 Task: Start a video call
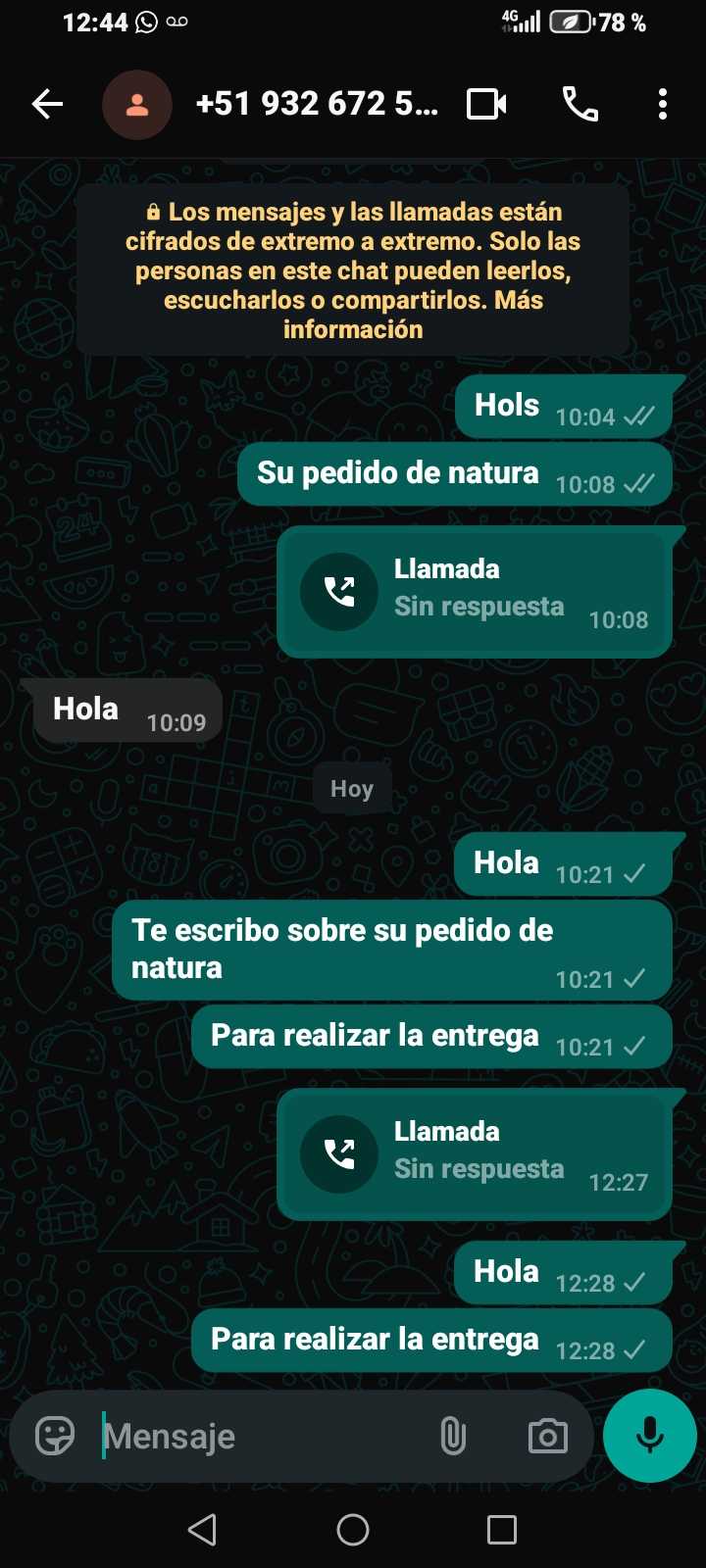coord(486,104)
